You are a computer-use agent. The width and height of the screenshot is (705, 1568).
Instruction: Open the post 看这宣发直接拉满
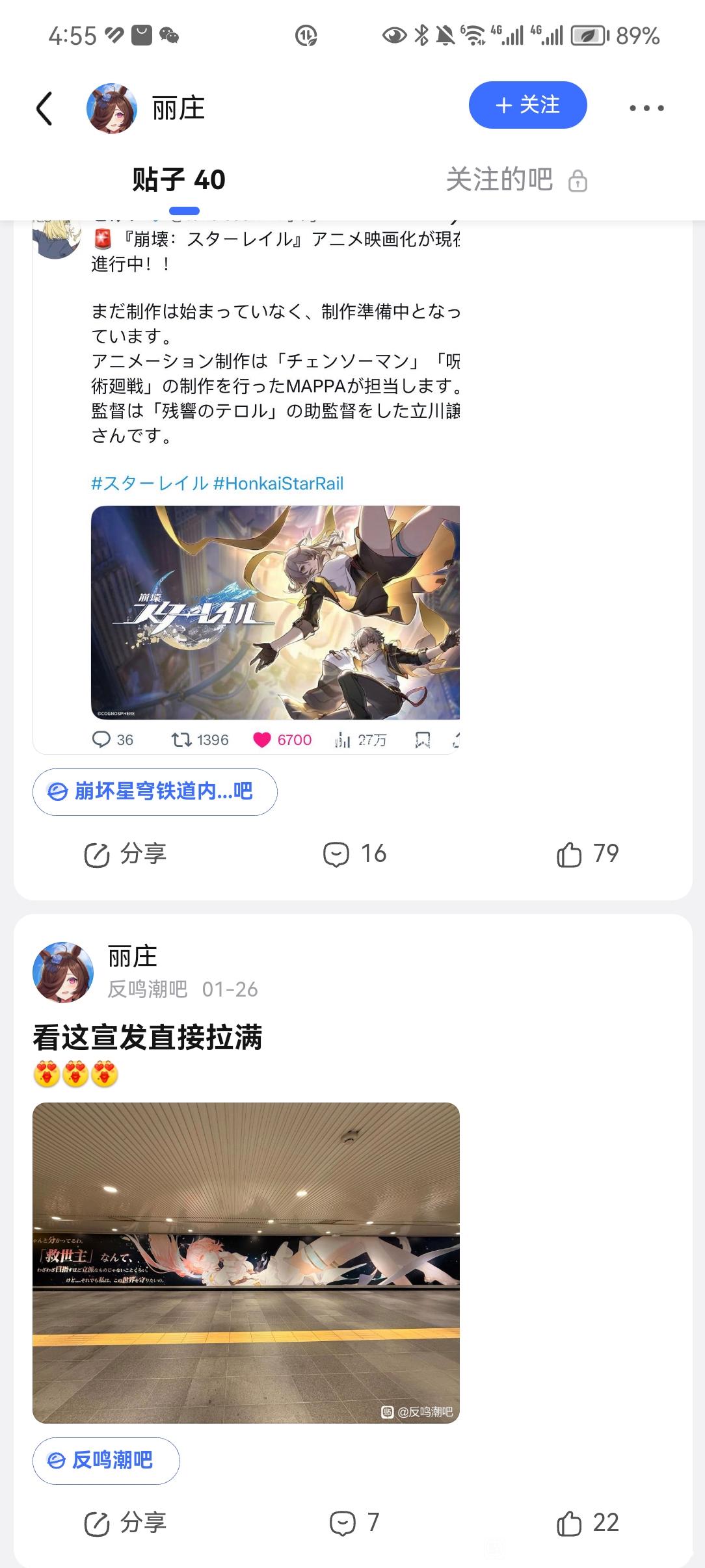point(148,1037)
